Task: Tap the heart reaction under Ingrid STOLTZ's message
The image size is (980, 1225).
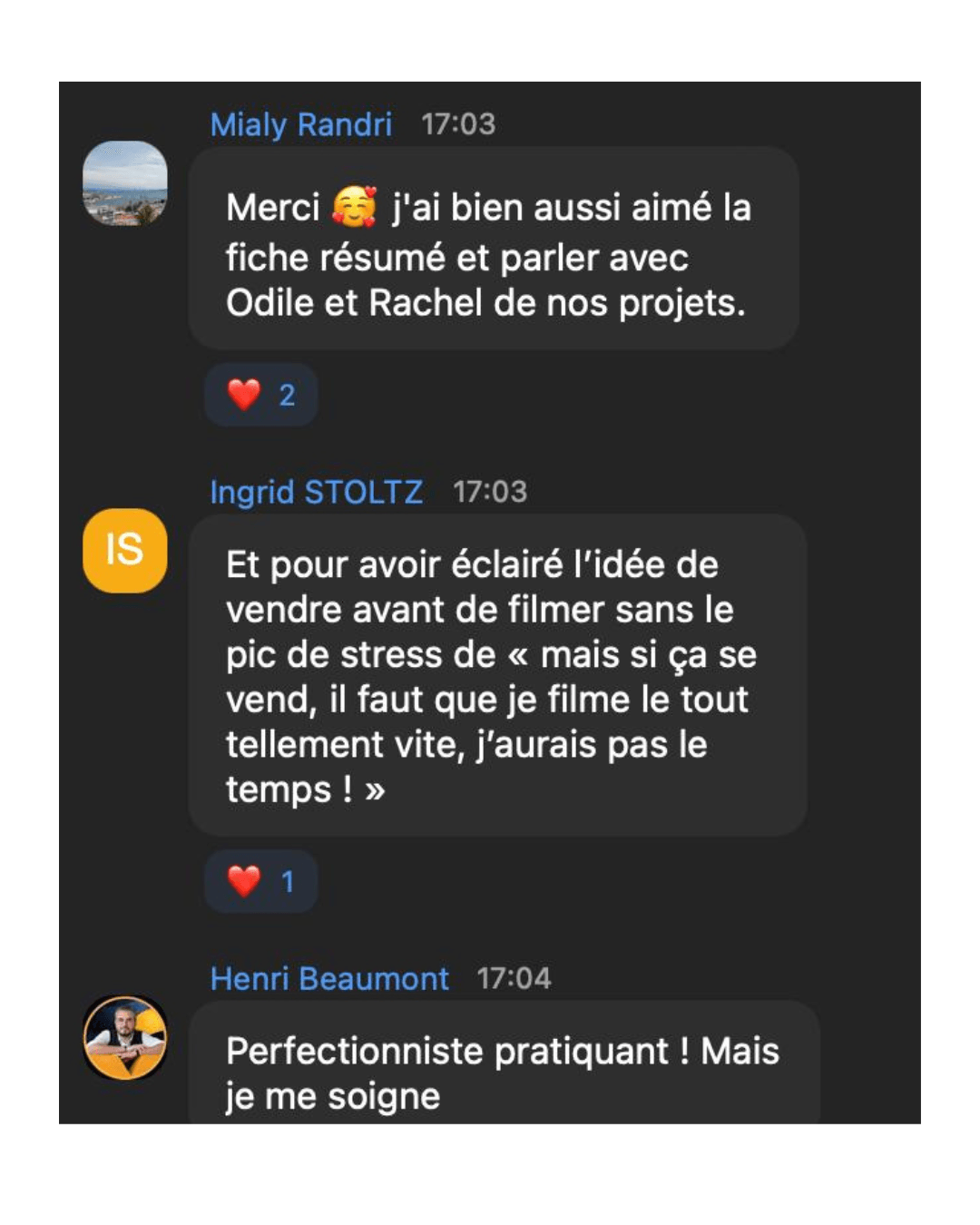Action: click(x=260, y=881)
